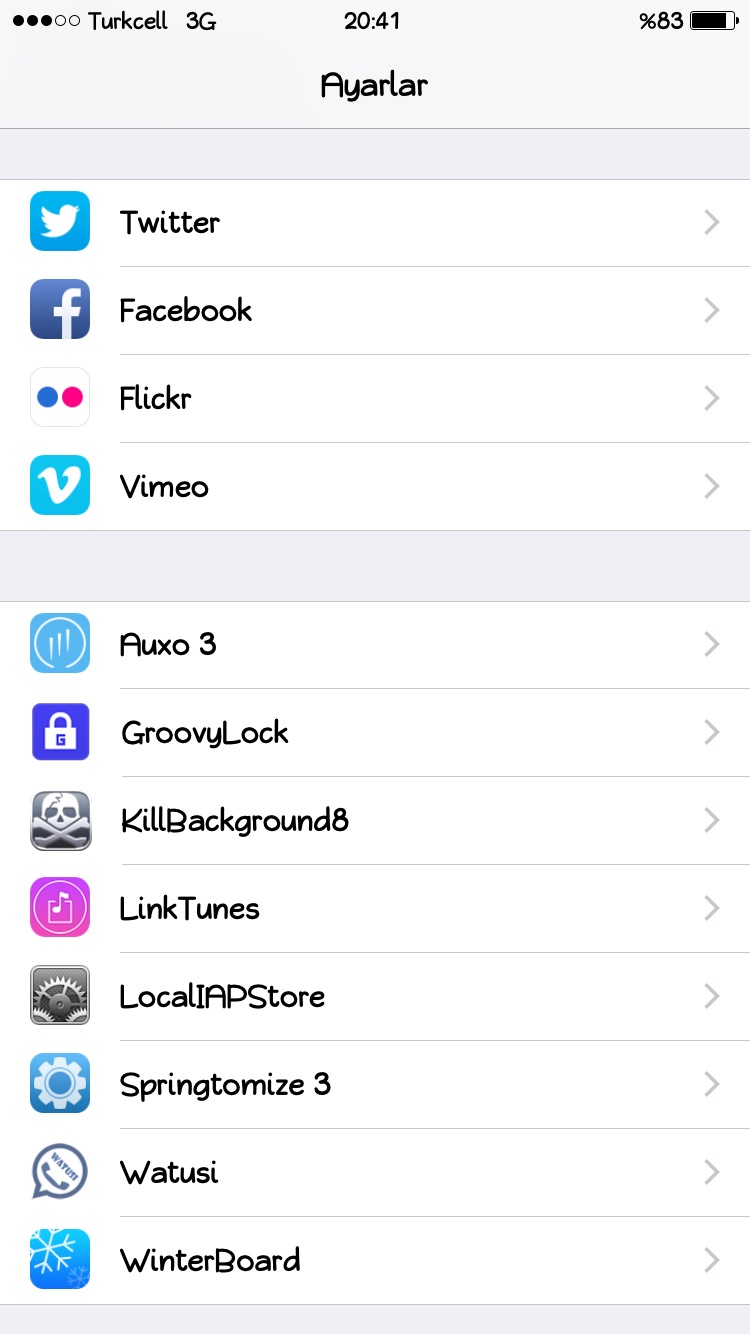Open Twitter settings
This screenshot has height=1334, width=750.
coord(375,222)
